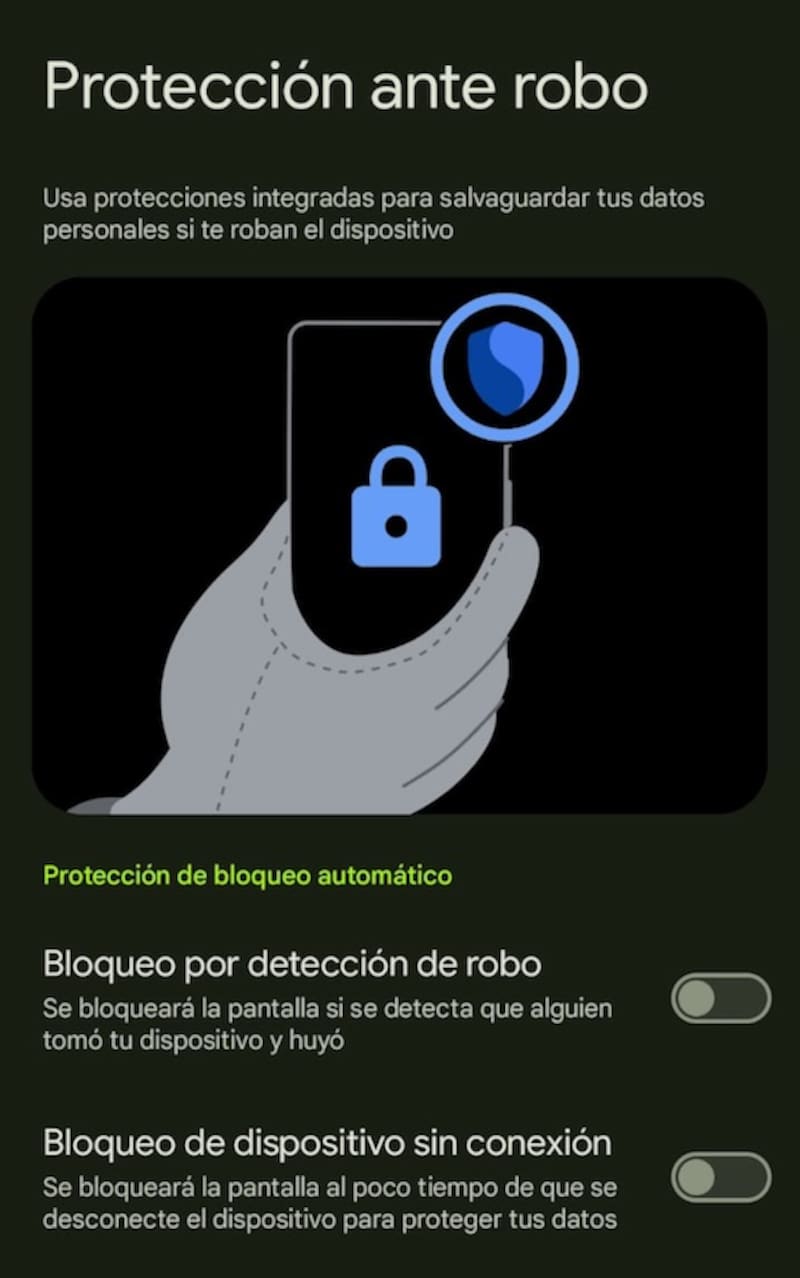Enable Bloqueo por detección de robo switch
The image size is (800, 1278).
pos(720,998)
